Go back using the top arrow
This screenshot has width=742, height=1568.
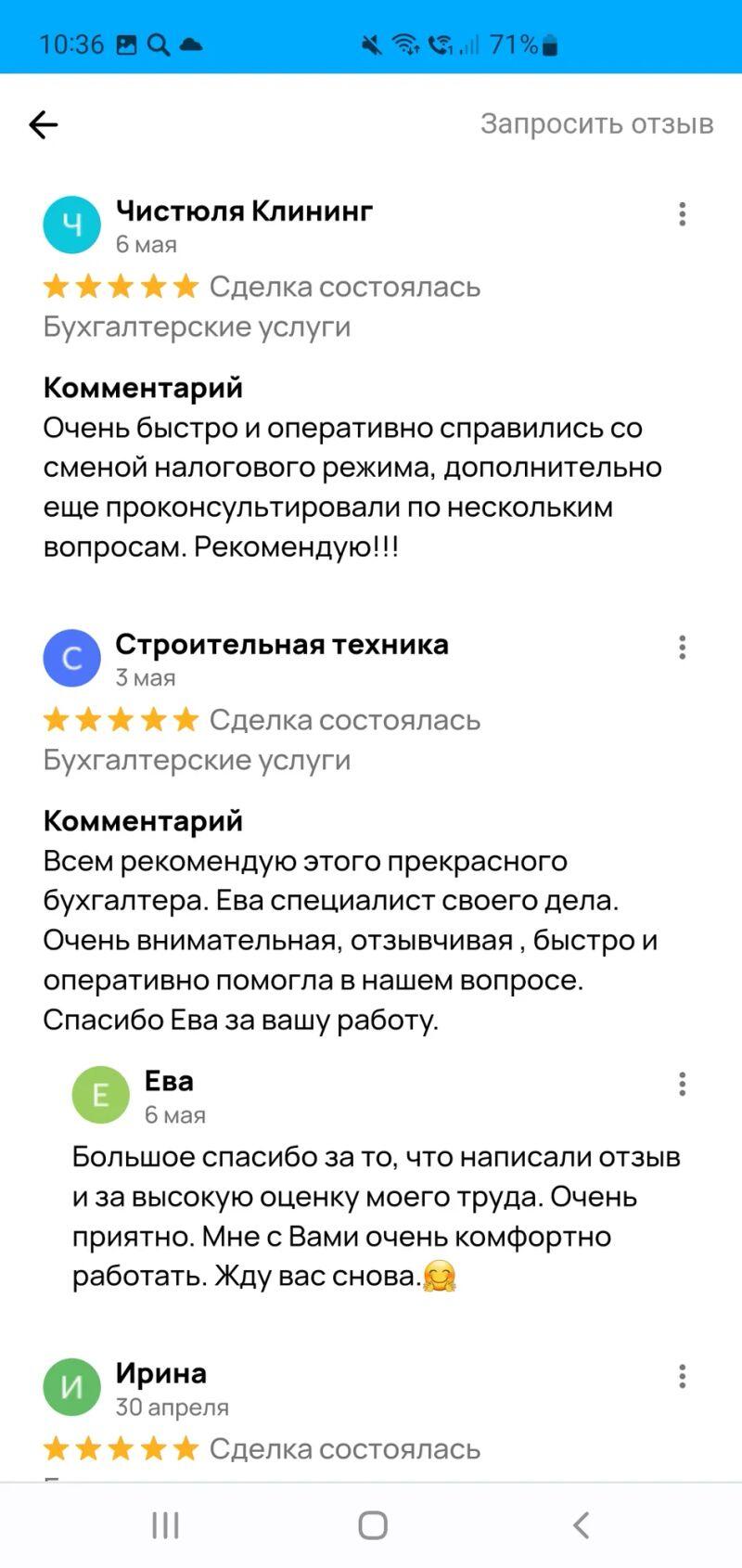44,124
